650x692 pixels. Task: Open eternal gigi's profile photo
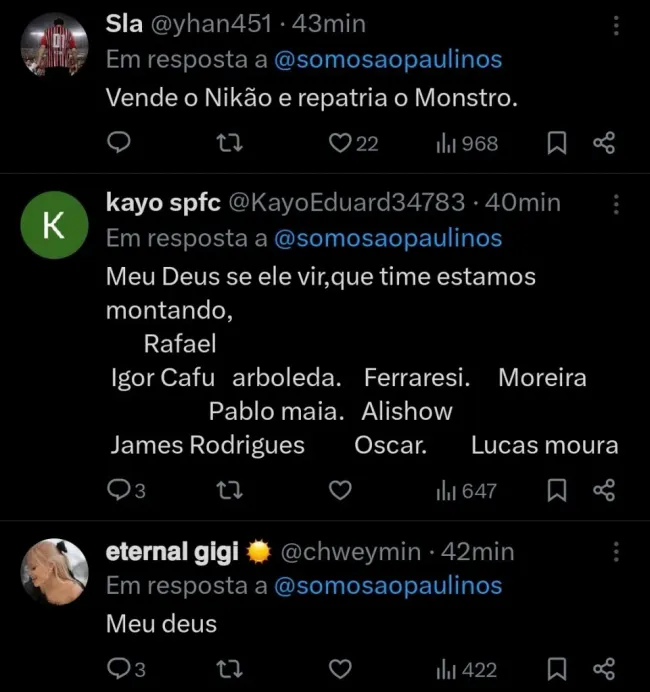click(x=55, y=573)
